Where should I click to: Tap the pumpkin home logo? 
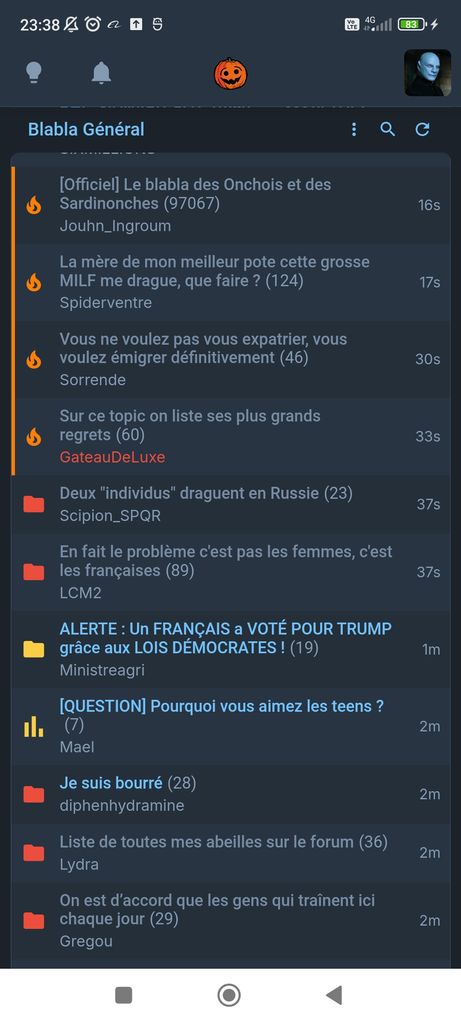[x=230, y=73]
